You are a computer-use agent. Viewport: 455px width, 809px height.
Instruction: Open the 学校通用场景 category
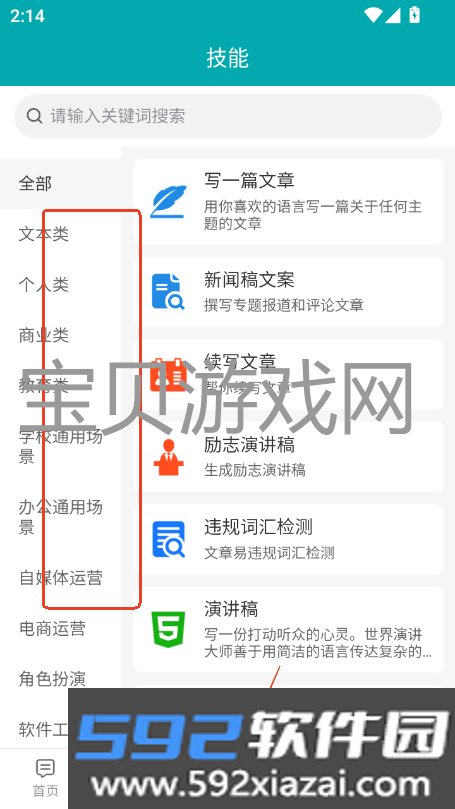pyautogui.click(x=60, y=447)
